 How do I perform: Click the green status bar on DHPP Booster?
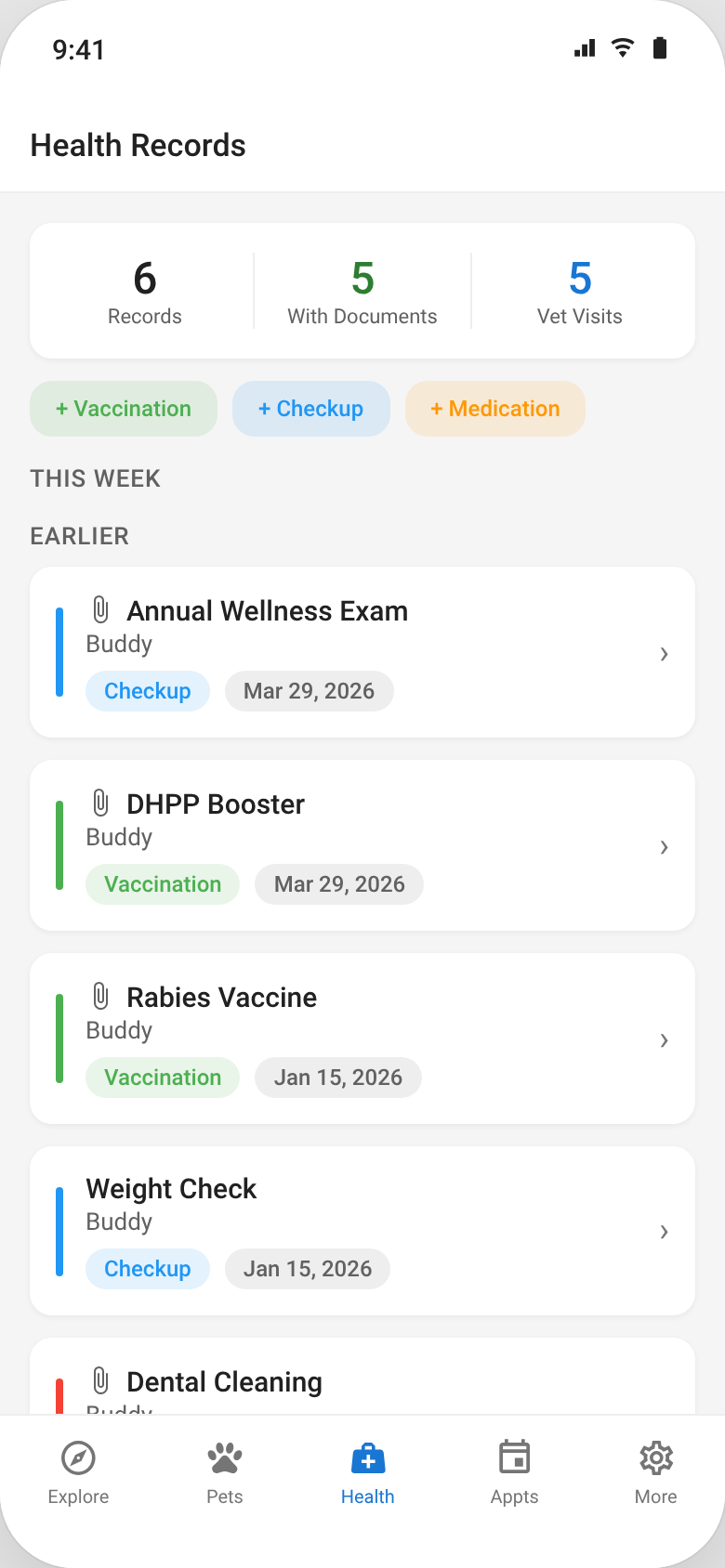coord(59,843)
